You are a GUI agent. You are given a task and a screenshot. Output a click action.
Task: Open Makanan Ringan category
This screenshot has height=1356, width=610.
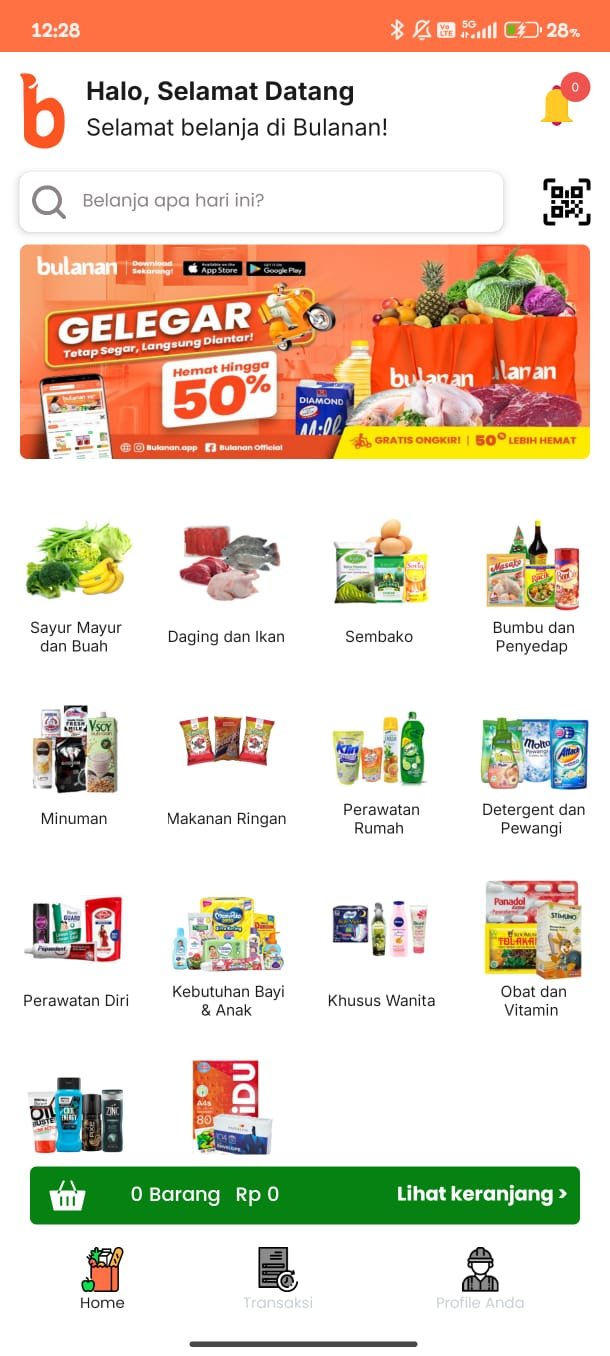point(227,765)
